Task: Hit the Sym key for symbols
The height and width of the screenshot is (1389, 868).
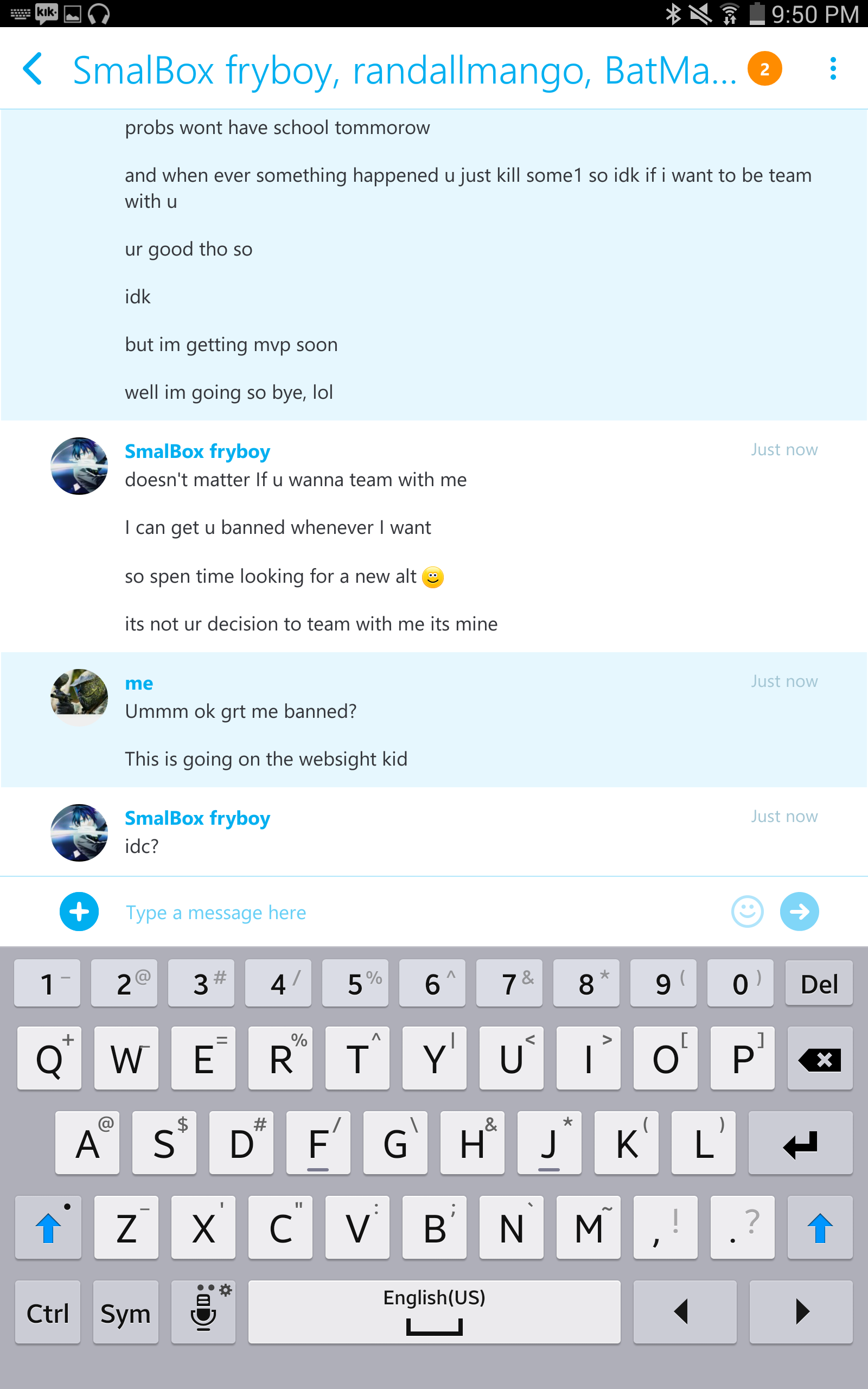Action: coord(125,1313)
